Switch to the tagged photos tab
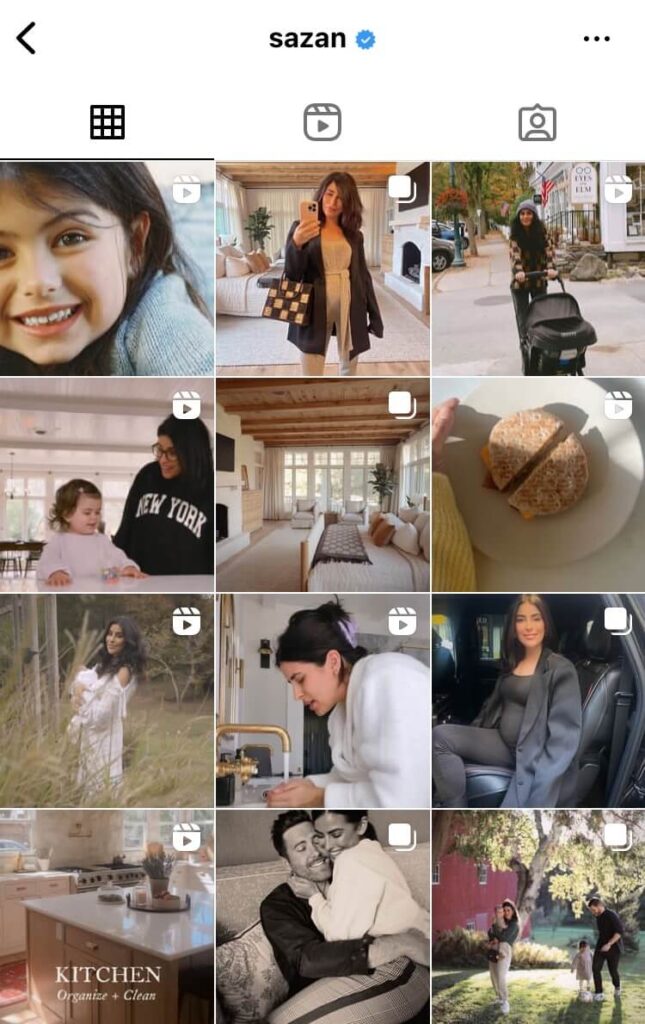Screen dimensions: 645x1024 click(x=537, y=122)
